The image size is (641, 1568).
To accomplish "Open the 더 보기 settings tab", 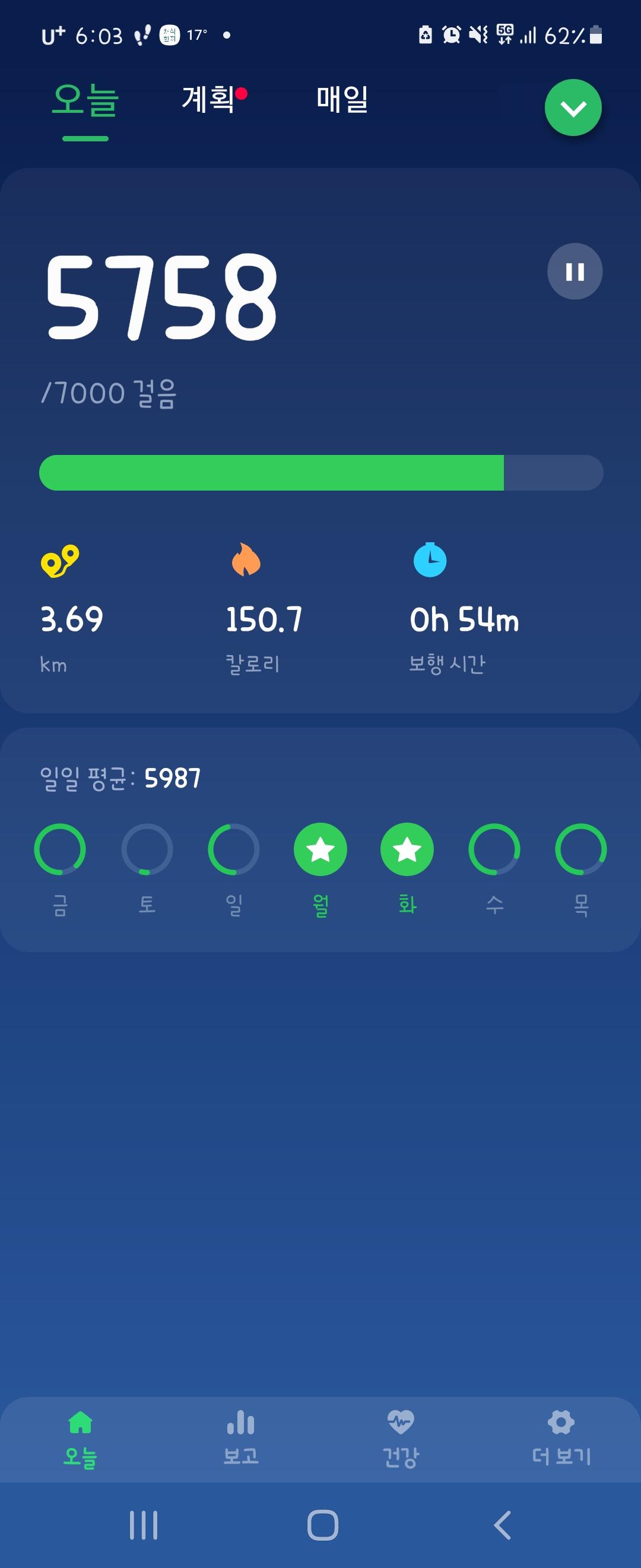I will (x=561, y=1438).
